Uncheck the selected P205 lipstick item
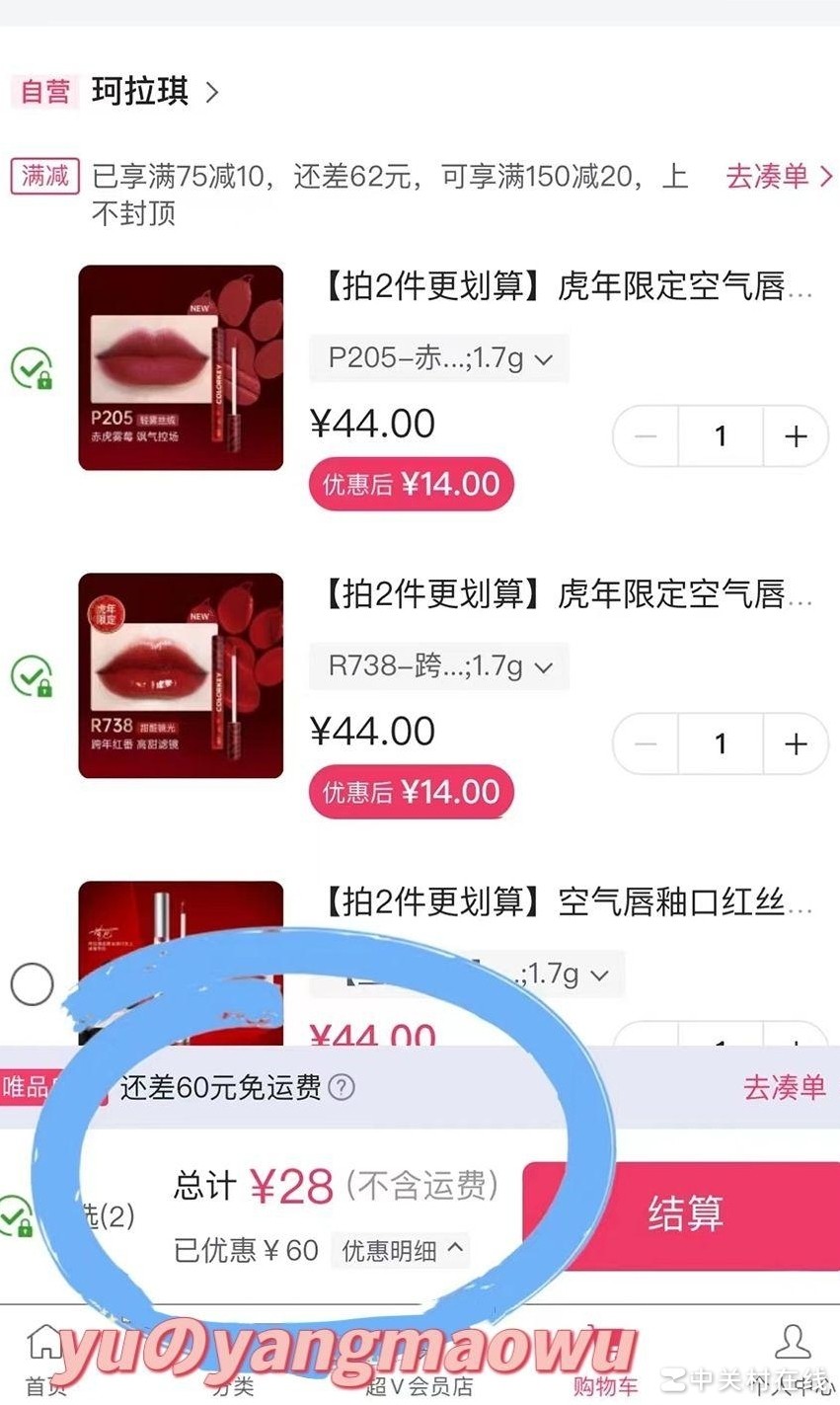The width and height of the screenshot is (840, 1405). (x=33, y=367)
